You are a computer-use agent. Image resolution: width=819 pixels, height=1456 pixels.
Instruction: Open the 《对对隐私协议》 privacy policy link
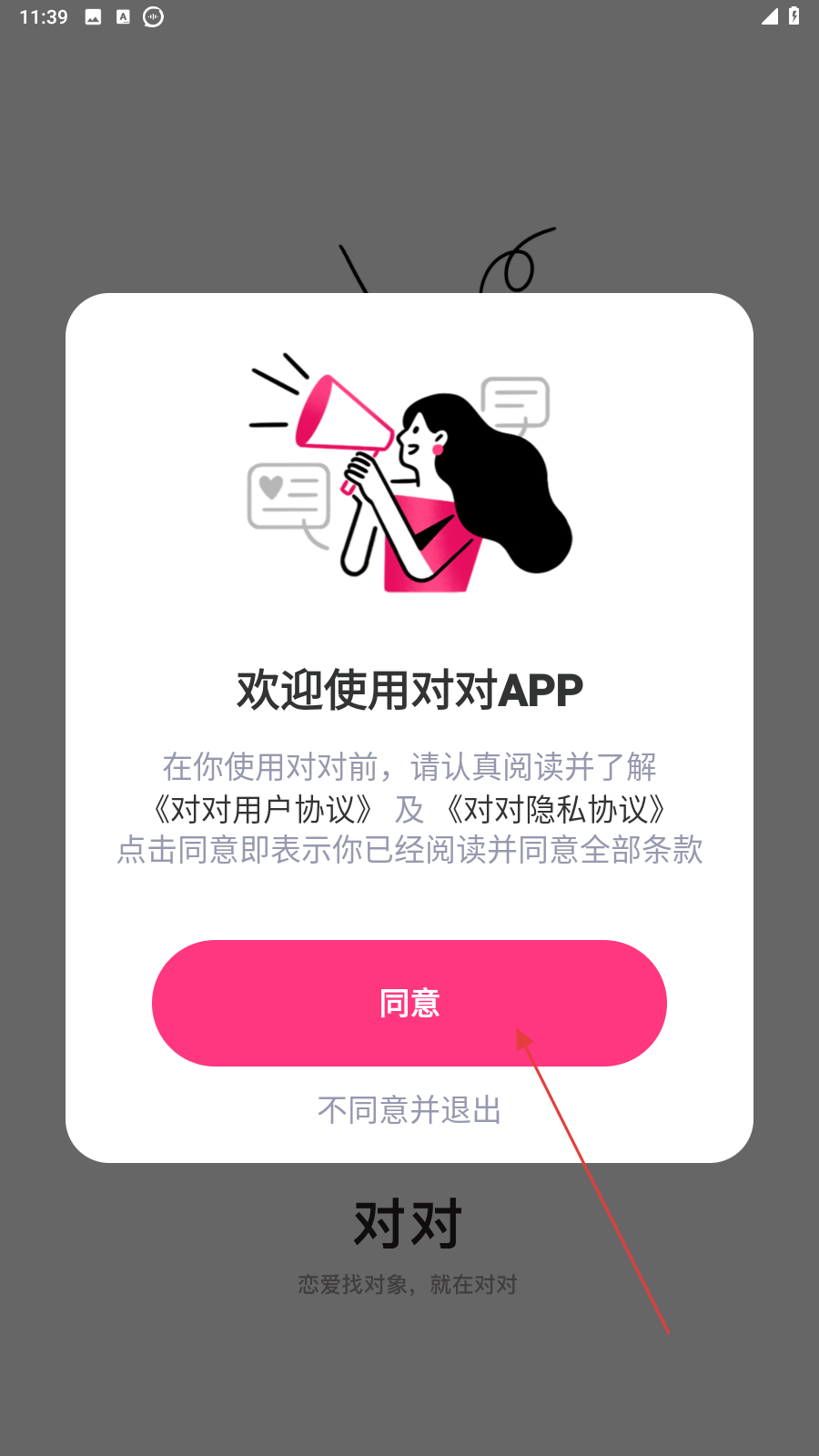(557, 809)
